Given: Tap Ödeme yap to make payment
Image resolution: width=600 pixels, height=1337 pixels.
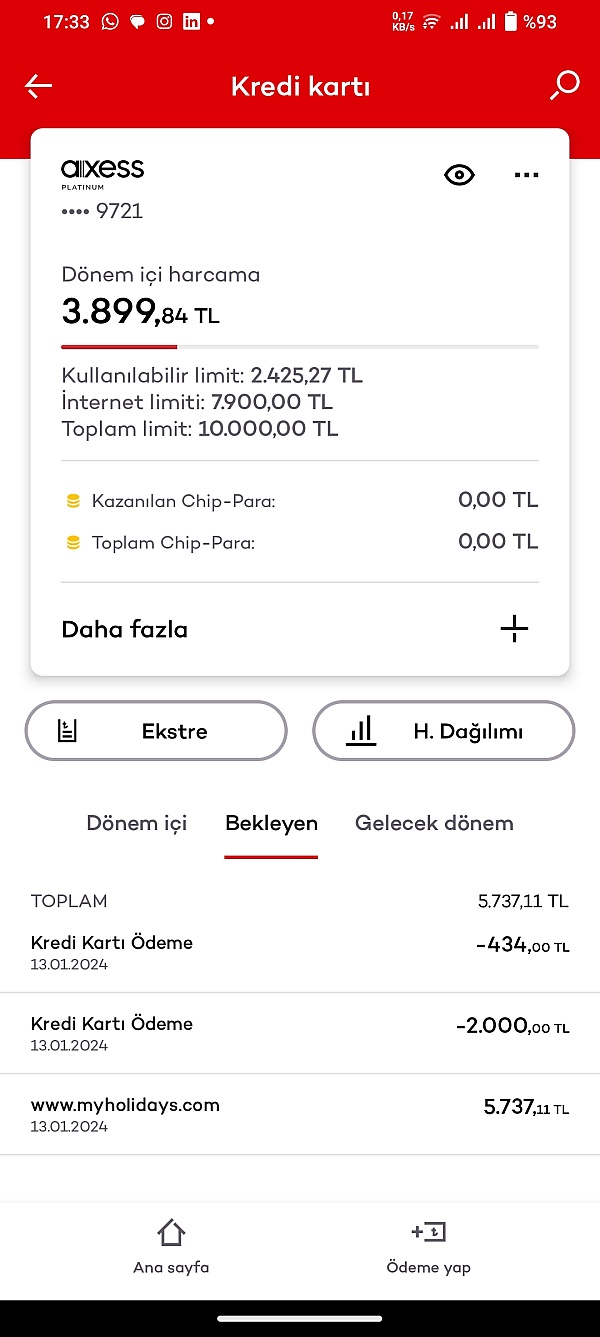Looking at the screenshot, I should pos(428,1246).
